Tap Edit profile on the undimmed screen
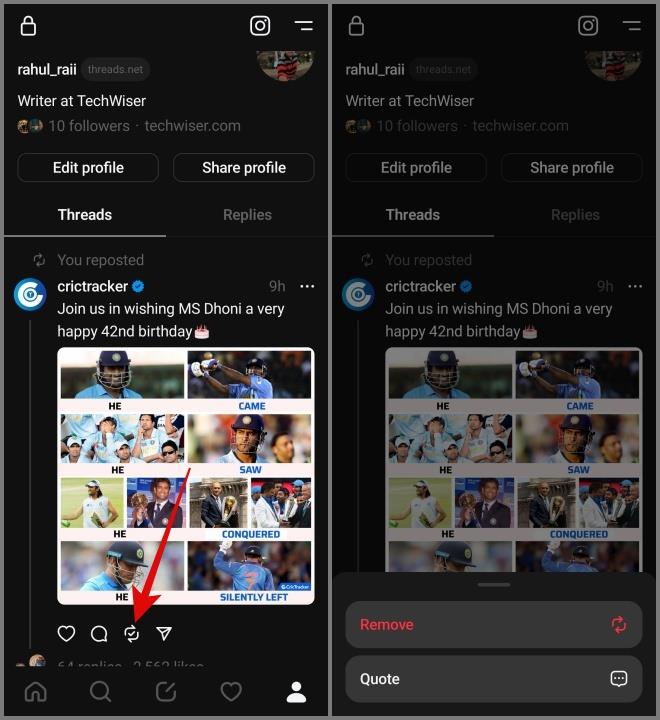Viewport: 660px width, 720px height. [88, 167]
